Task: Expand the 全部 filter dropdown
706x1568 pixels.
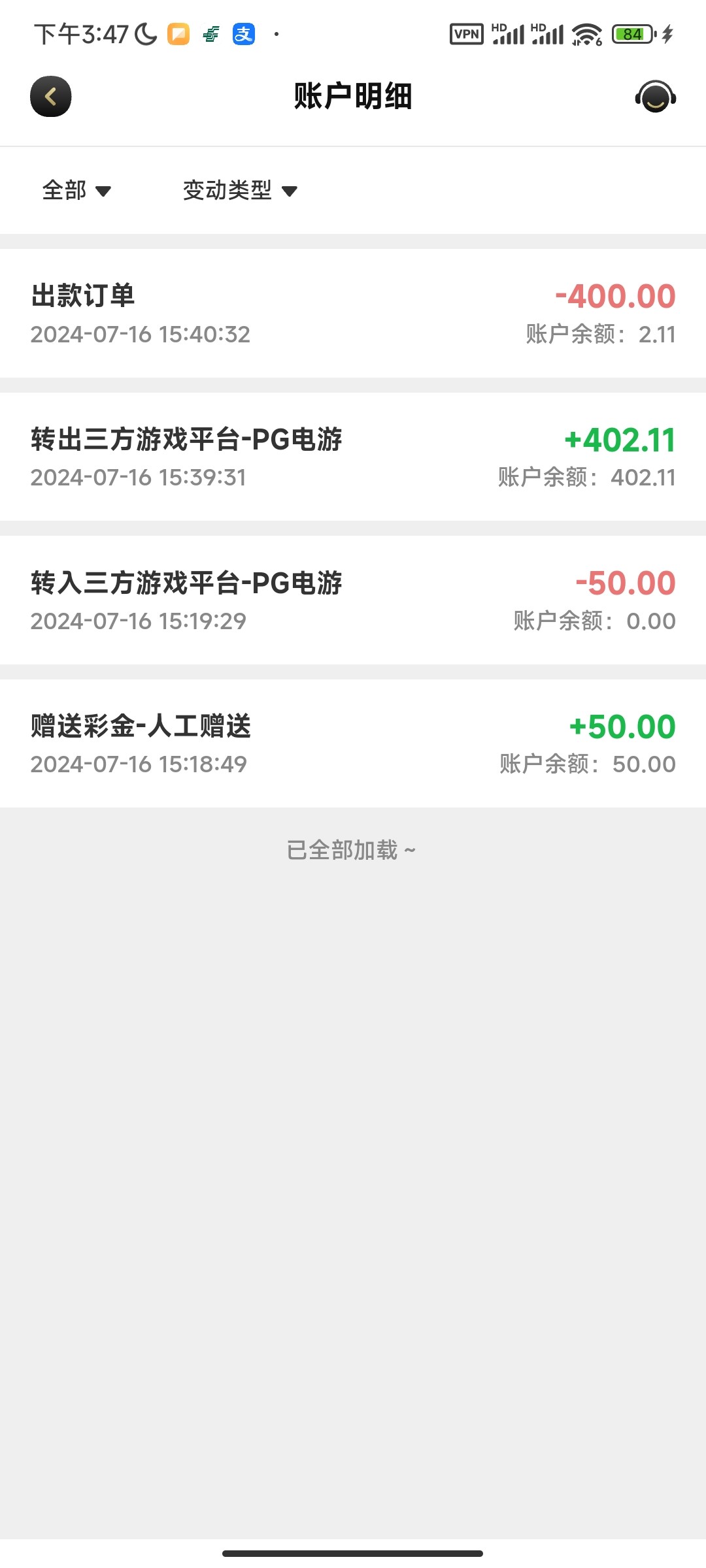Action: click(x=76, y=191)
